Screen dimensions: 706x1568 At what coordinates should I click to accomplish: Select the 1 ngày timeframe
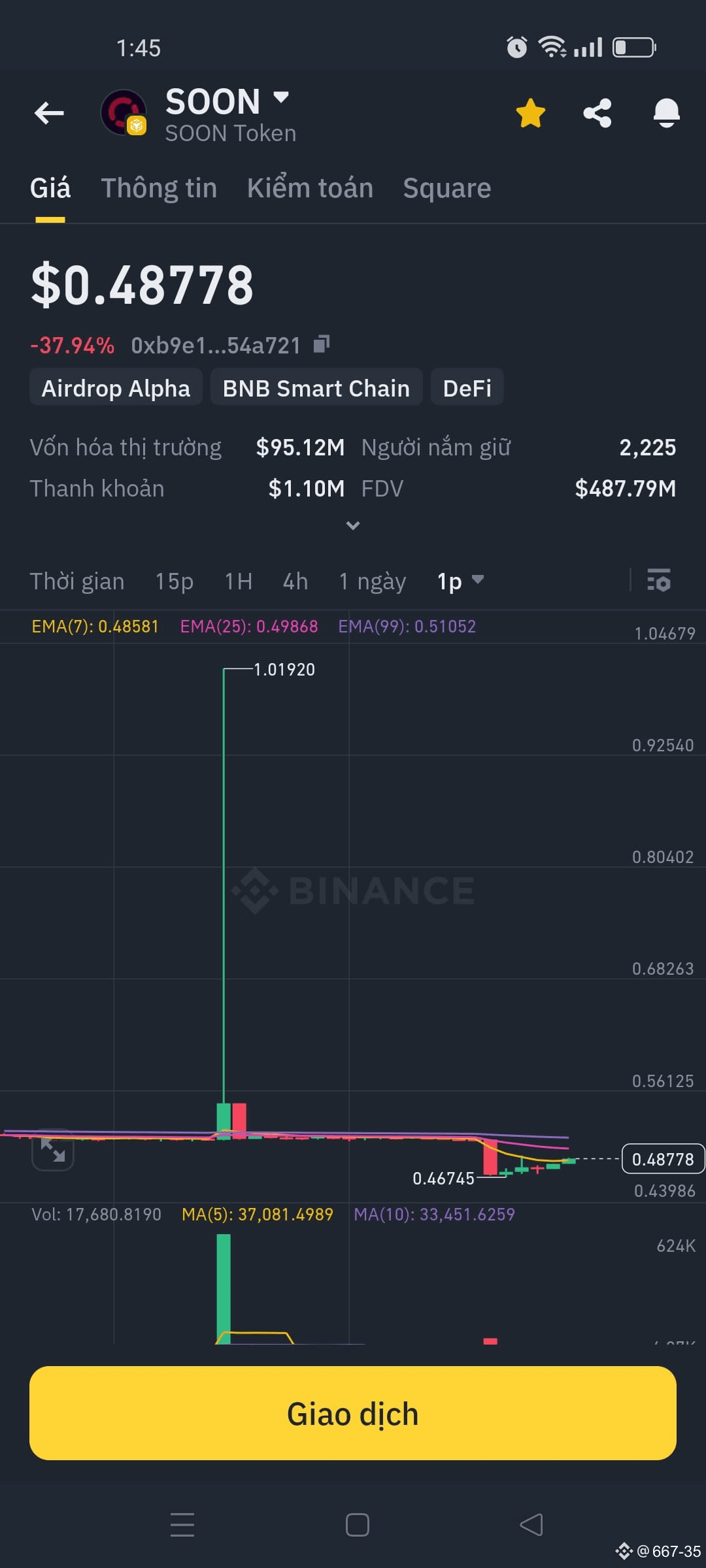pos(373,581)
